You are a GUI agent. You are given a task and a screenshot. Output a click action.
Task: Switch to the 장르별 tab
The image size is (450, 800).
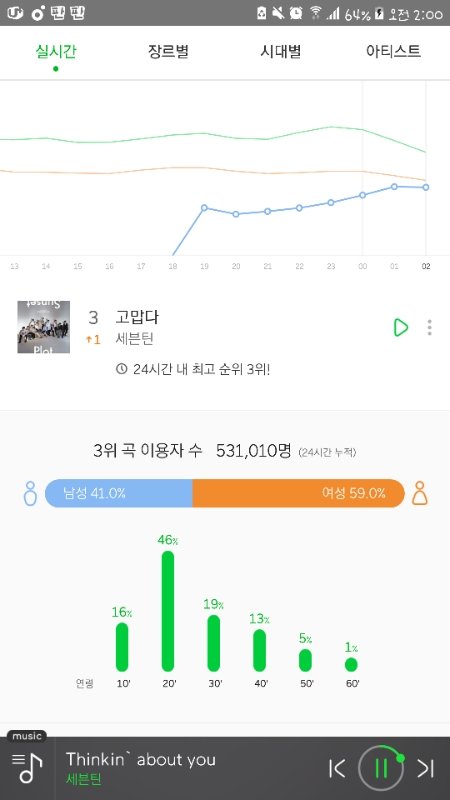pyautogui.click(x=168, y=52)
